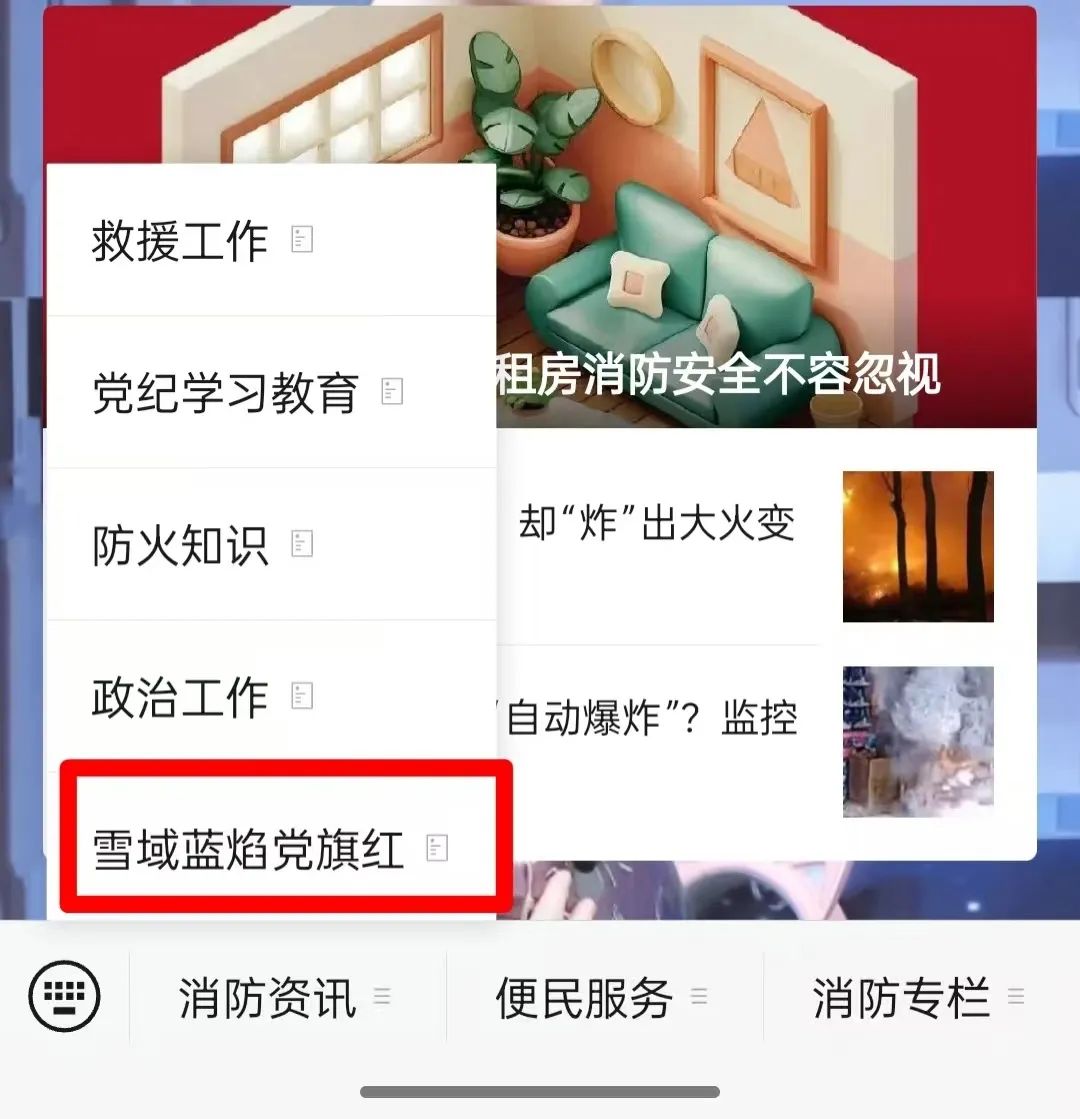1080x1119 pixels.
Task: Choose 政治工作 in the menu
Action: point(200,697)
